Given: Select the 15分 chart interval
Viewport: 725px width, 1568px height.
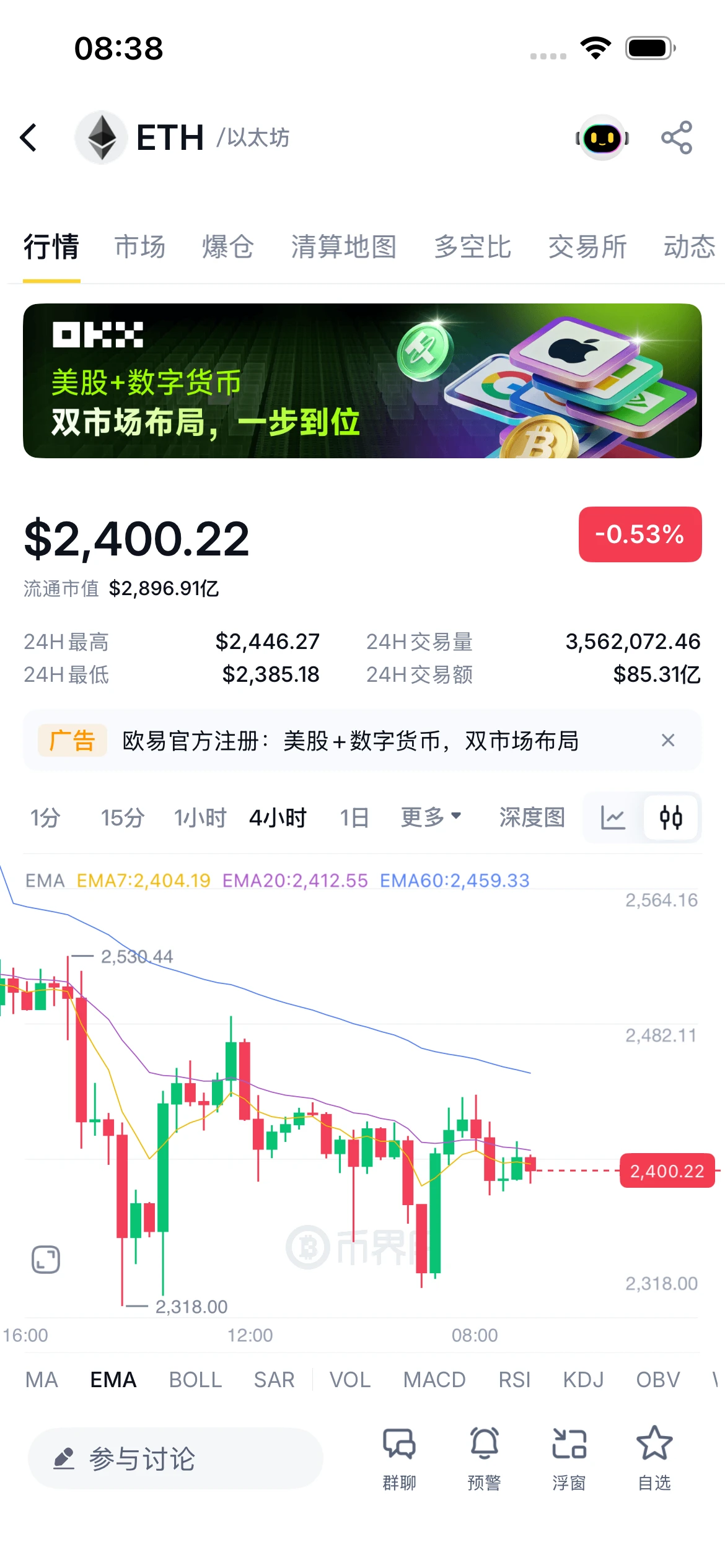Looking at the screenshot, I should click(123, 817).
